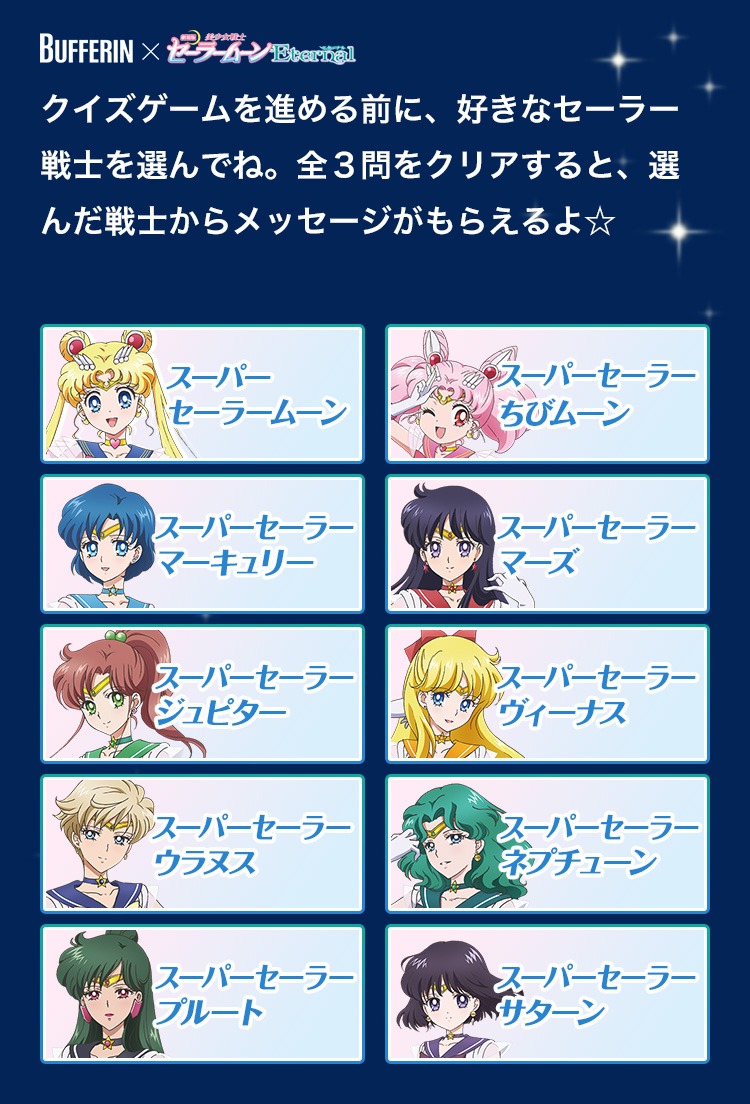Pick スーパーセーラーマーキュリー

pyautogui.click(x=202, y=544)
